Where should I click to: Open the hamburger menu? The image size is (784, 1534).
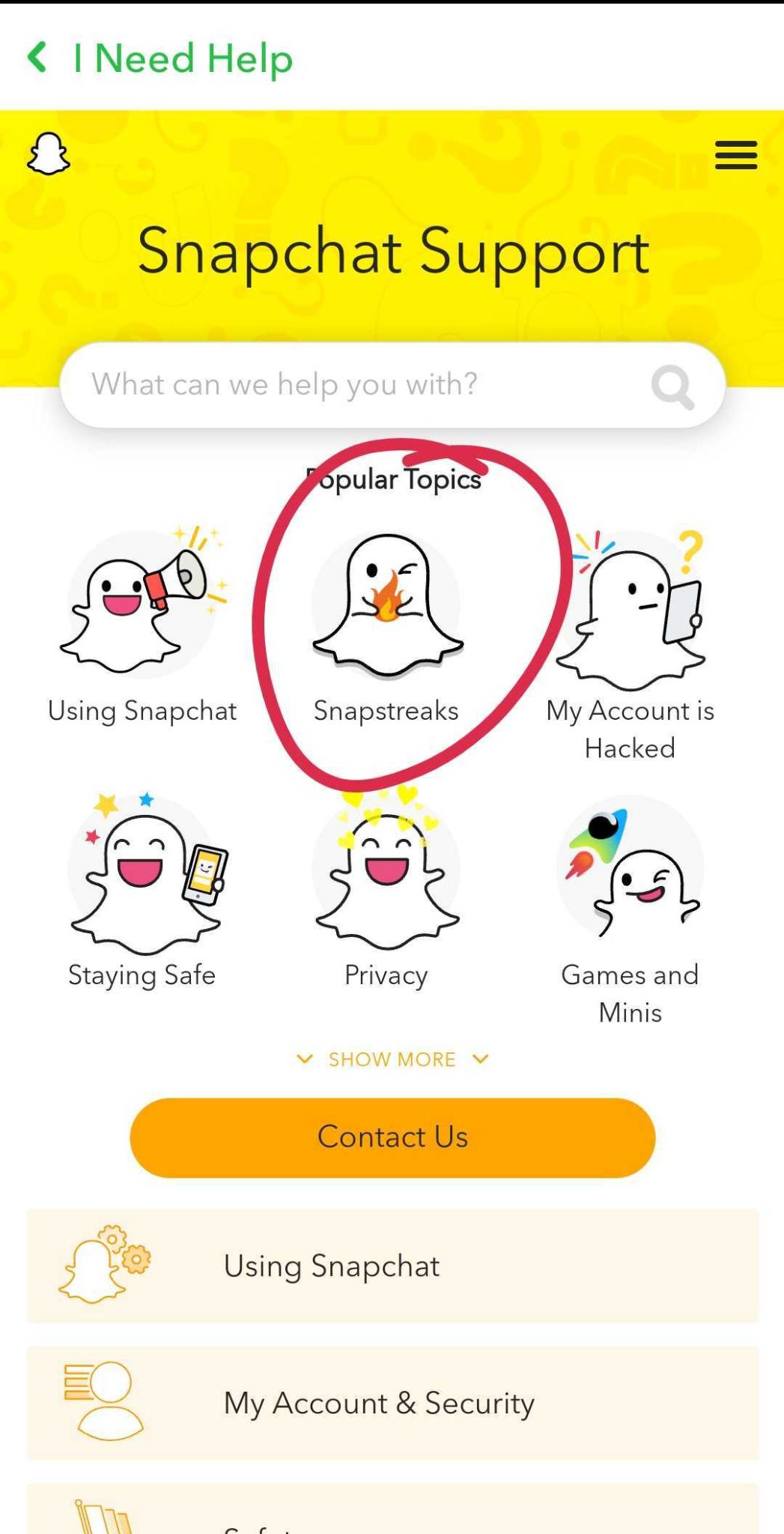(x=735, y=155)
